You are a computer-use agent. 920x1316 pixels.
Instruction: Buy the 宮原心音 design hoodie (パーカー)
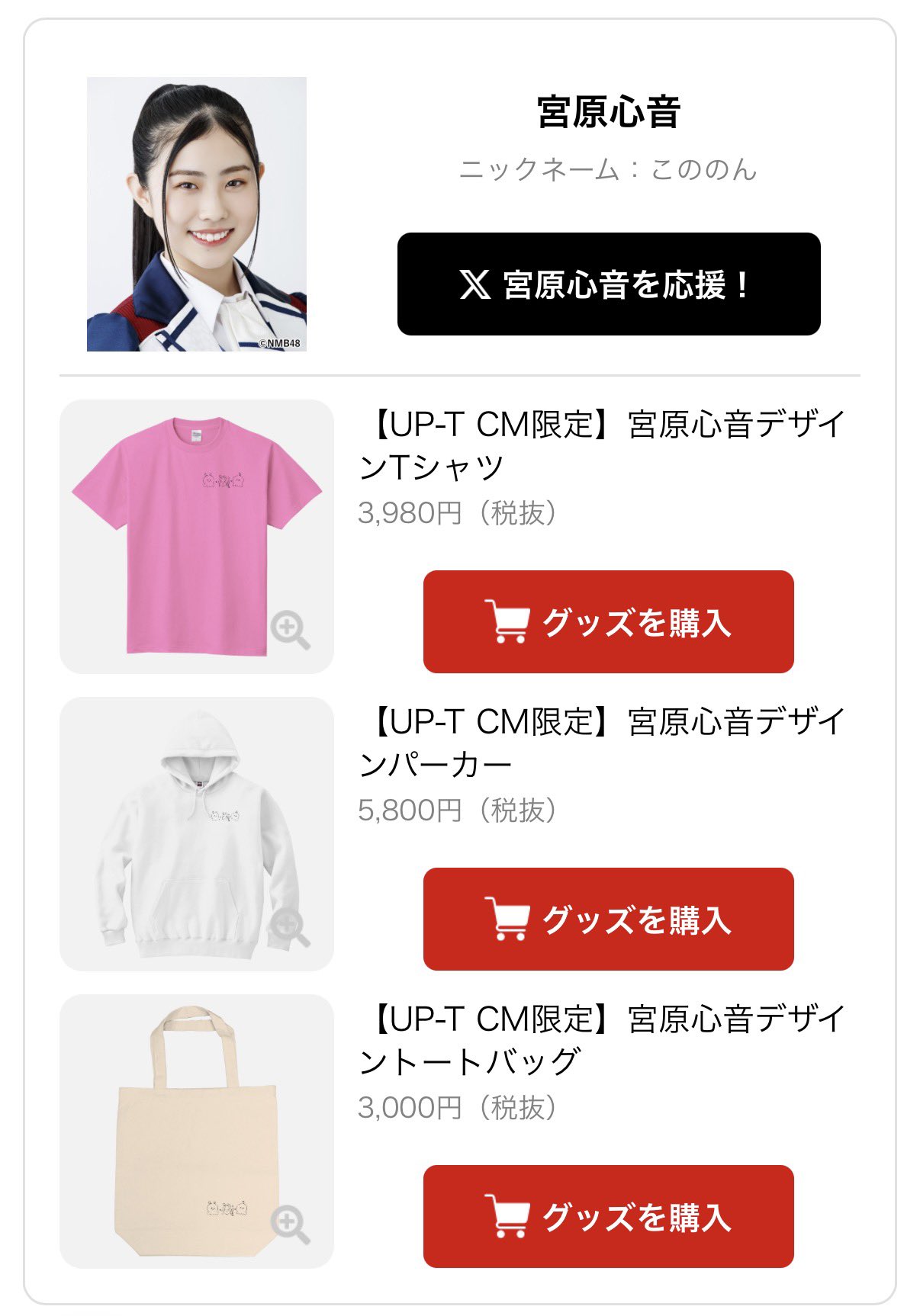click(608, 919)
